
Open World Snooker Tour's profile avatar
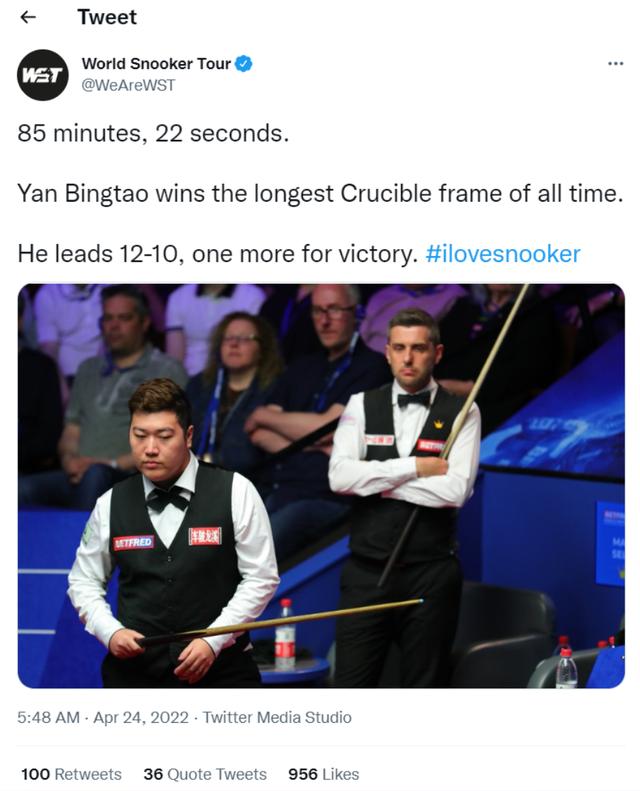42,75
